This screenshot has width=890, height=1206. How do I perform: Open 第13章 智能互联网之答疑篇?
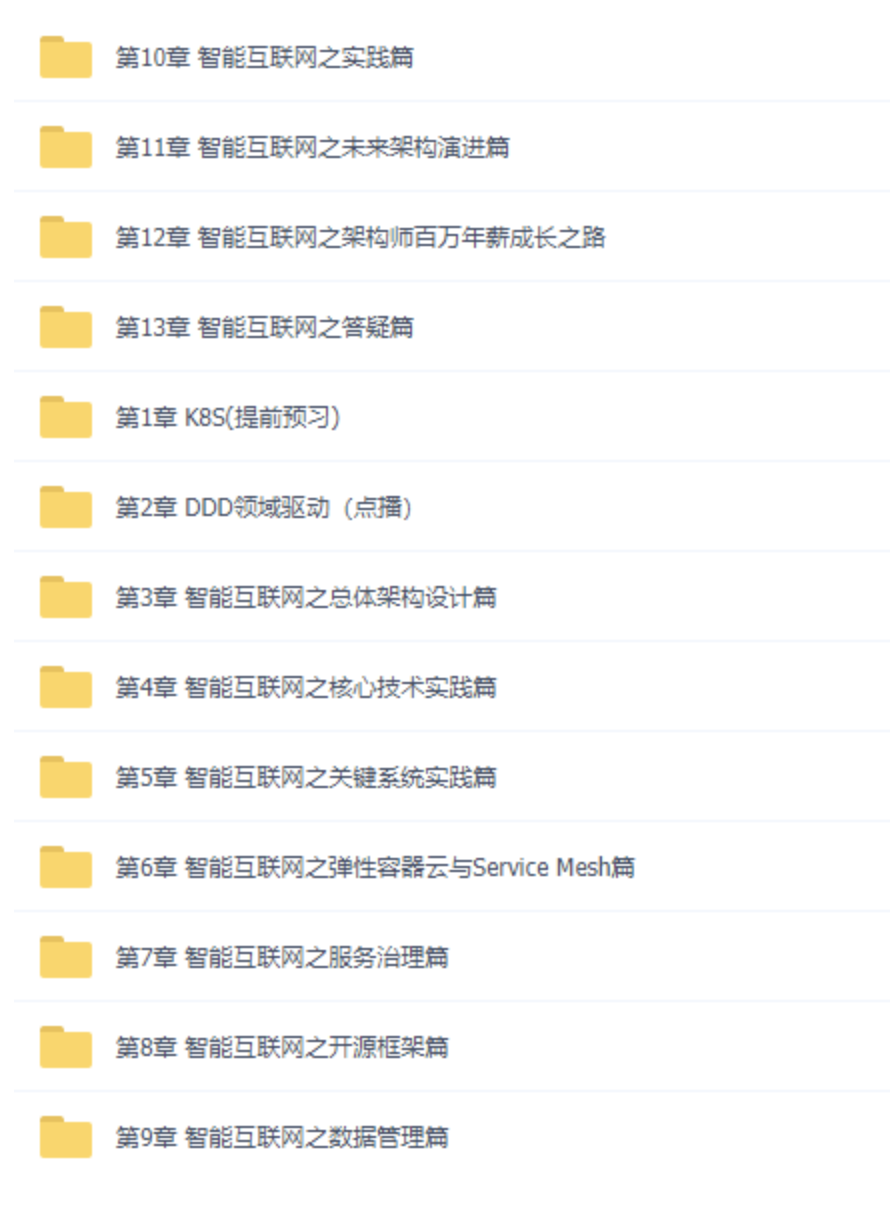(x=264, y=328)
